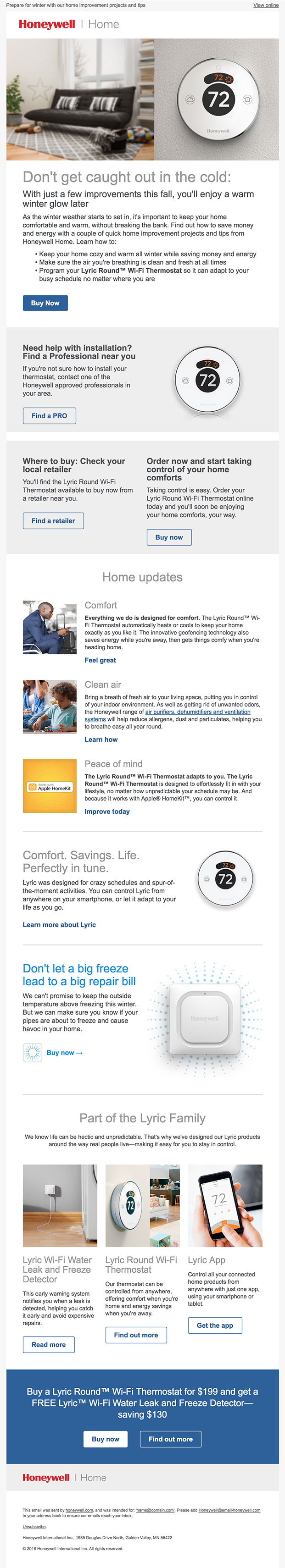Find a PRO for installation

pos(49,416)
